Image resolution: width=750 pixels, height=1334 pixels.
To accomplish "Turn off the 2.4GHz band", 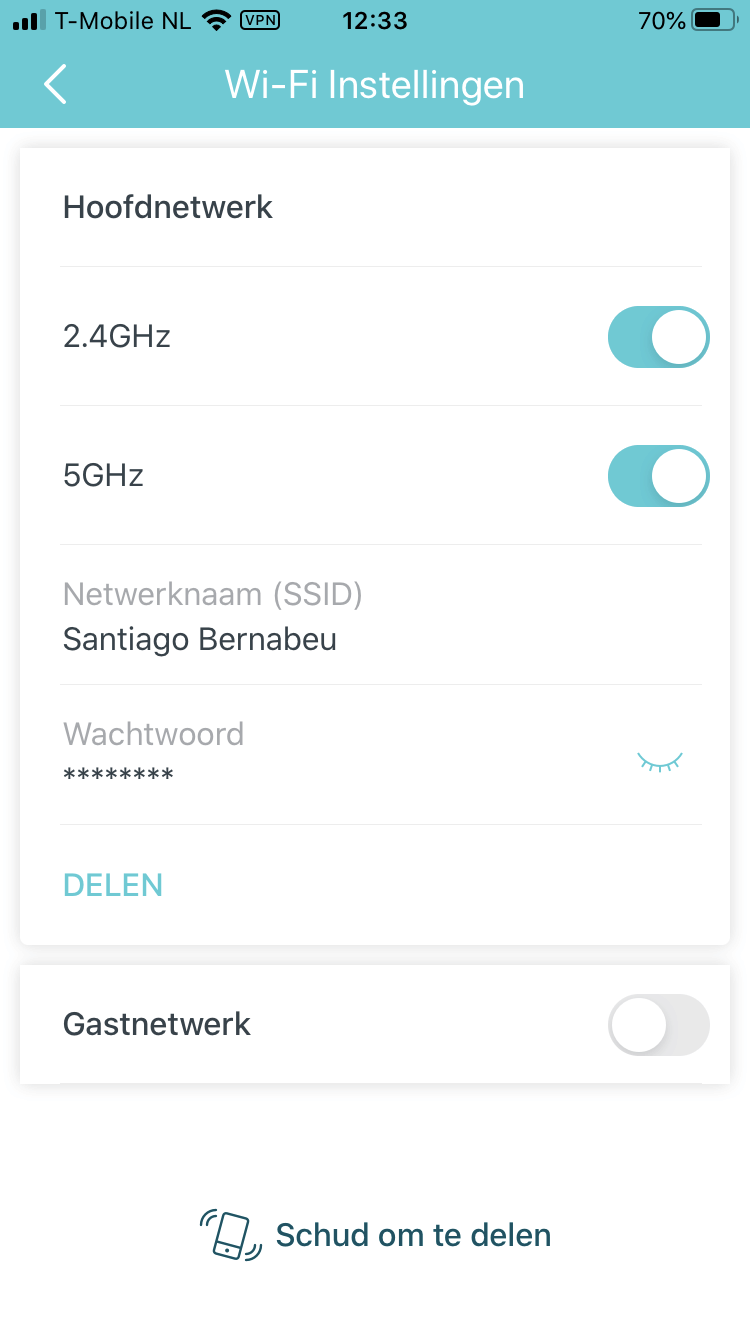I will click(x=658, y=336).
